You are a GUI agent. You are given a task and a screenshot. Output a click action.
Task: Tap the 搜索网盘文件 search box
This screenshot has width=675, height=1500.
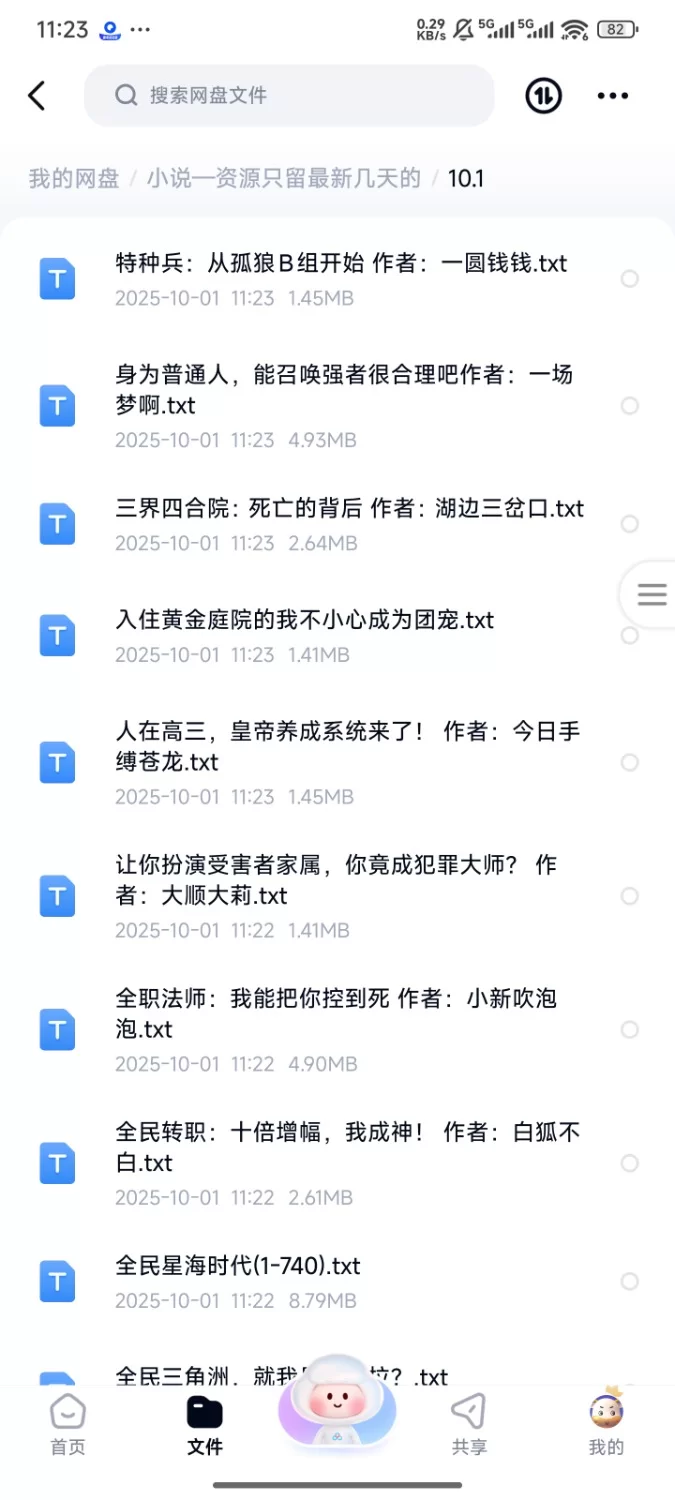tap(289, 96)
